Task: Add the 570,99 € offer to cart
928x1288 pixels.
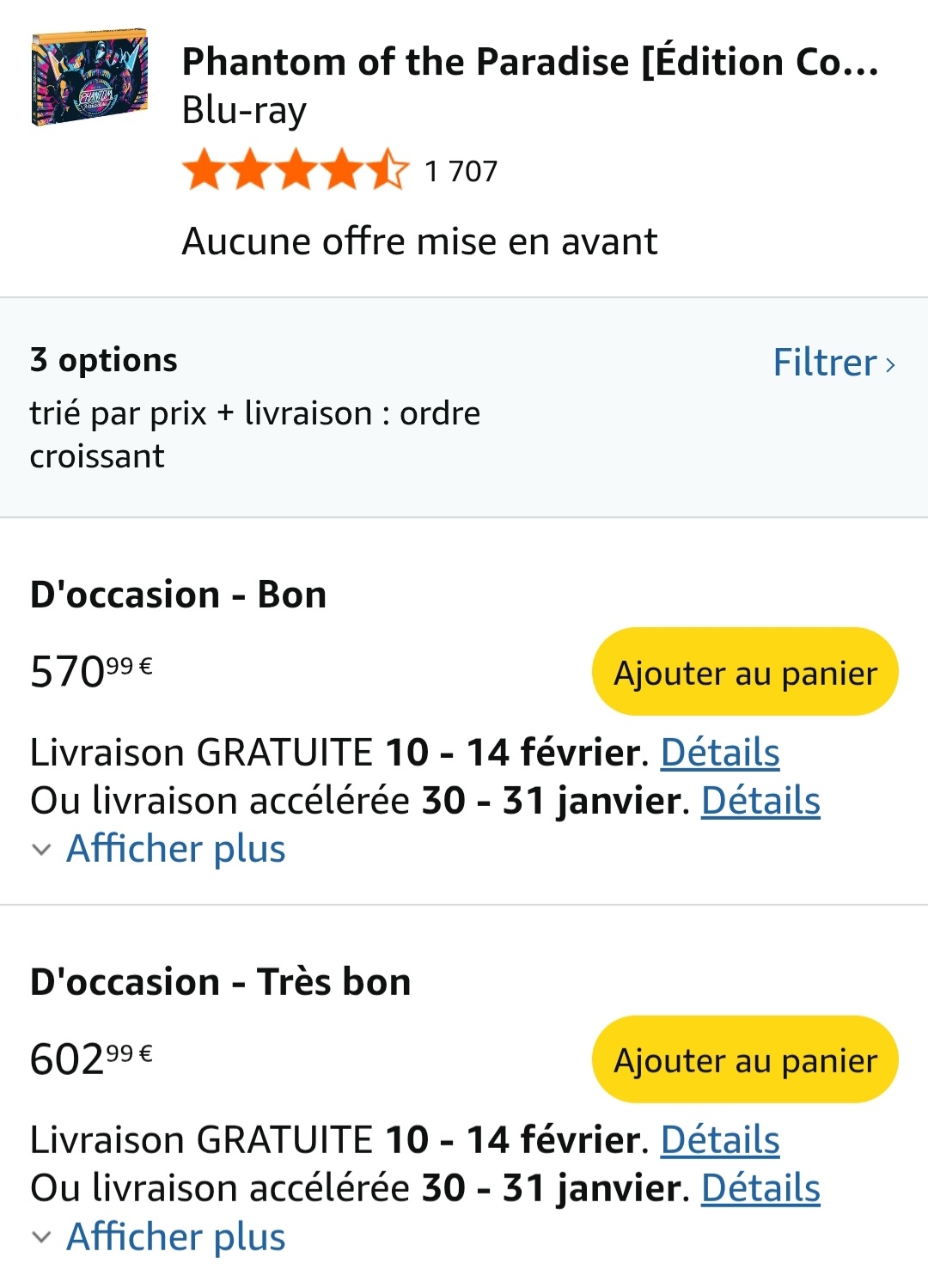Action: (744, 672)
